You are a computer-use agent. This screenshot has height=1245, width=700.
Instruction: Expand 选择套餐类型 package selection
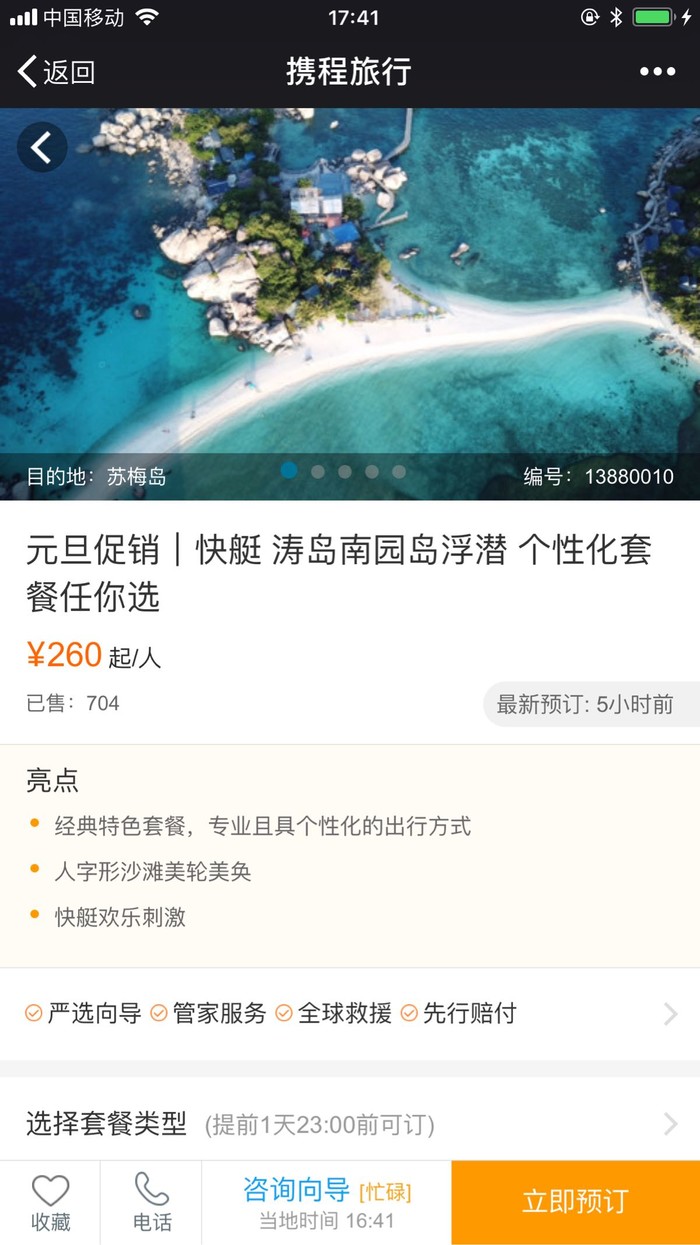point(350,1124)
